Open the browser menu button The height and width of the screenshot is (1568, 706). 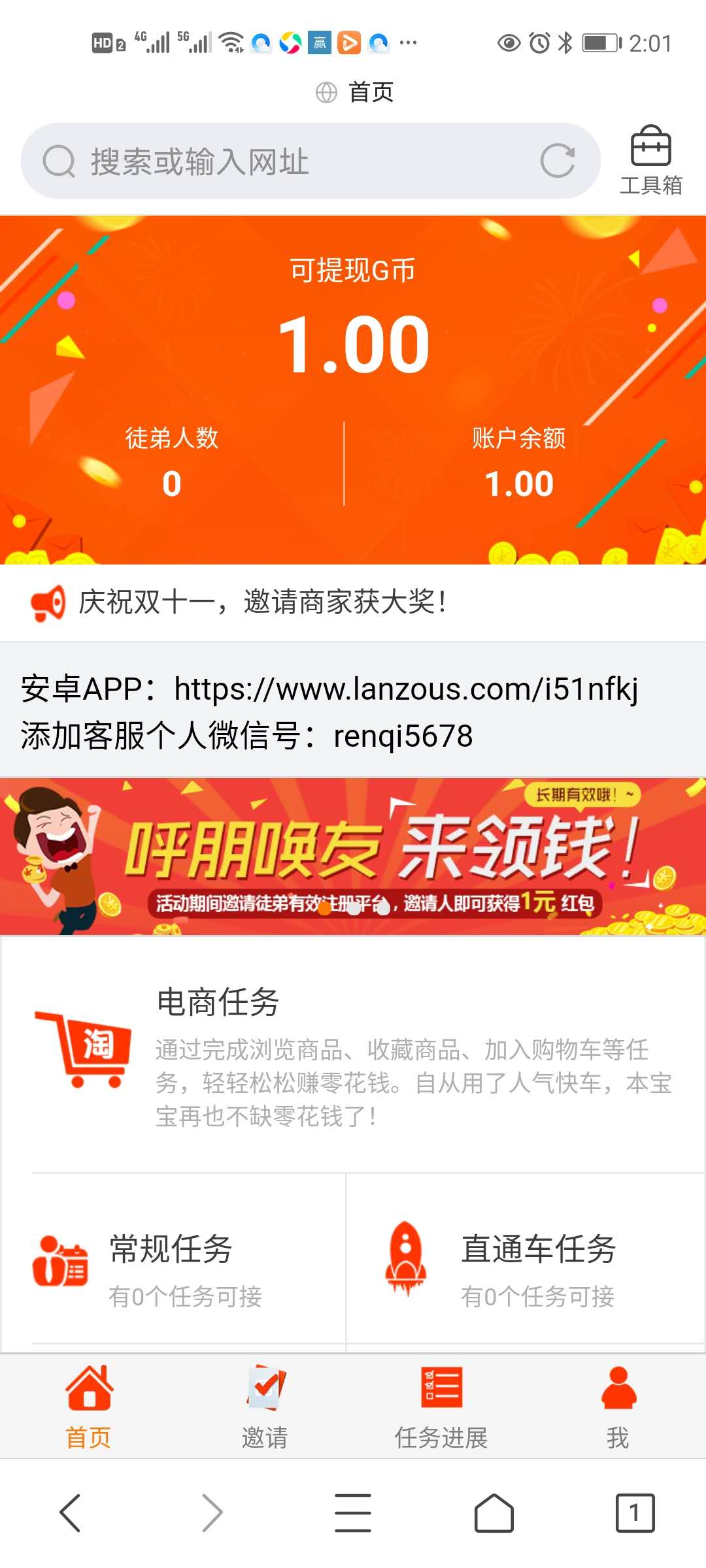353,1512
